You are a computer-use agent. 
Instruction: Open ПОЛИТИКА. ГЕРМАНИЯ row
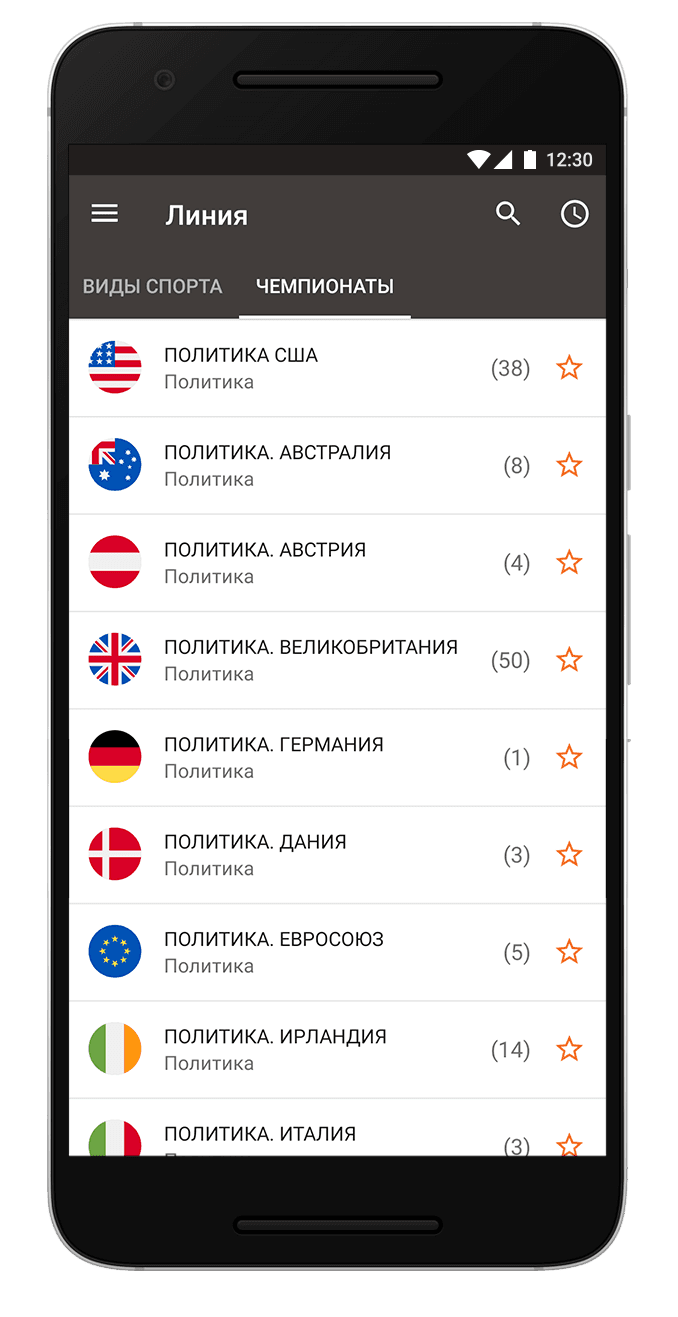pyautogui.click(x=300, y=757)
